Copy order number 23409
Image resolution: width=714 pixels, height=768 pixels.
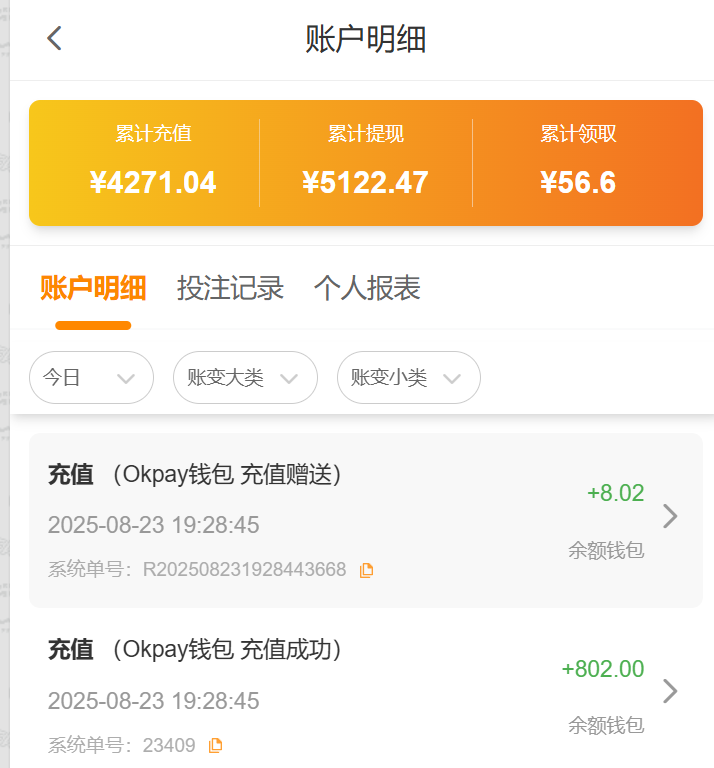215,745
